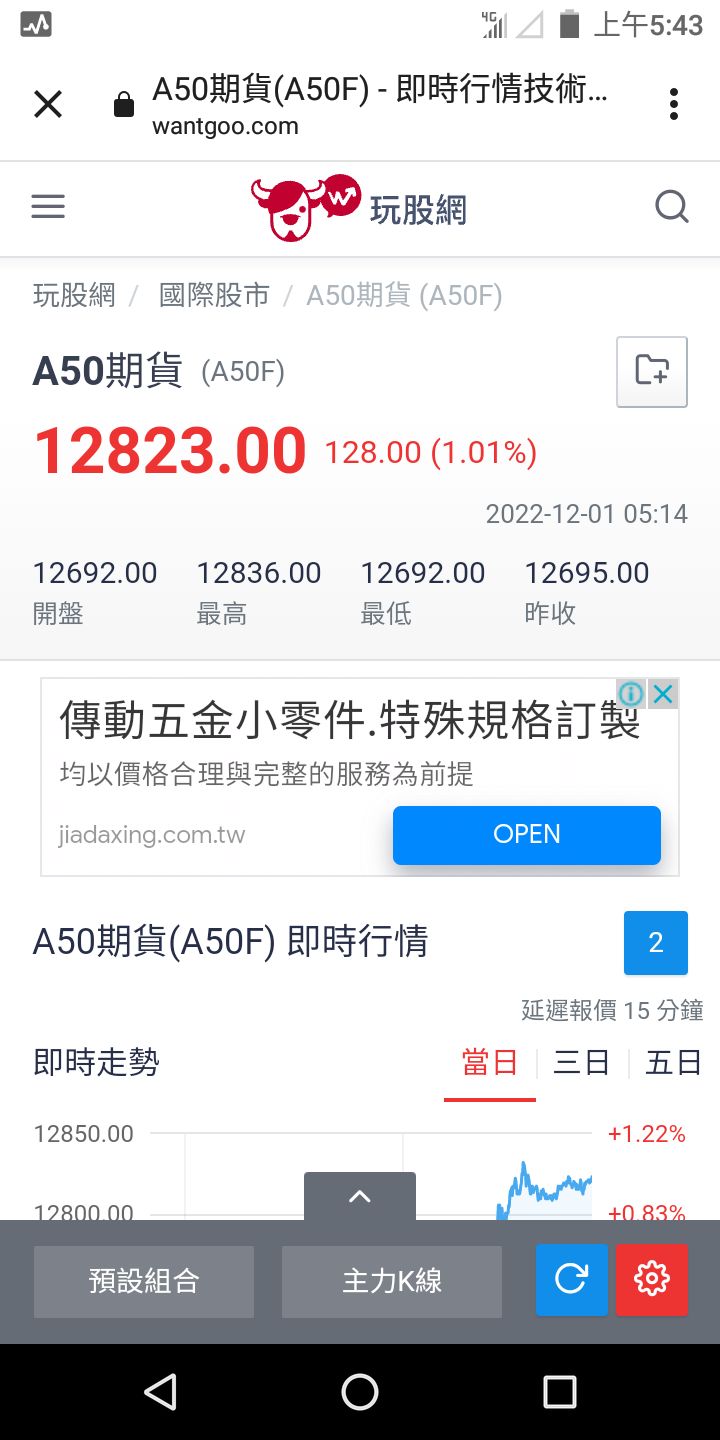Tap the search magnifier icon

[672, 207]
